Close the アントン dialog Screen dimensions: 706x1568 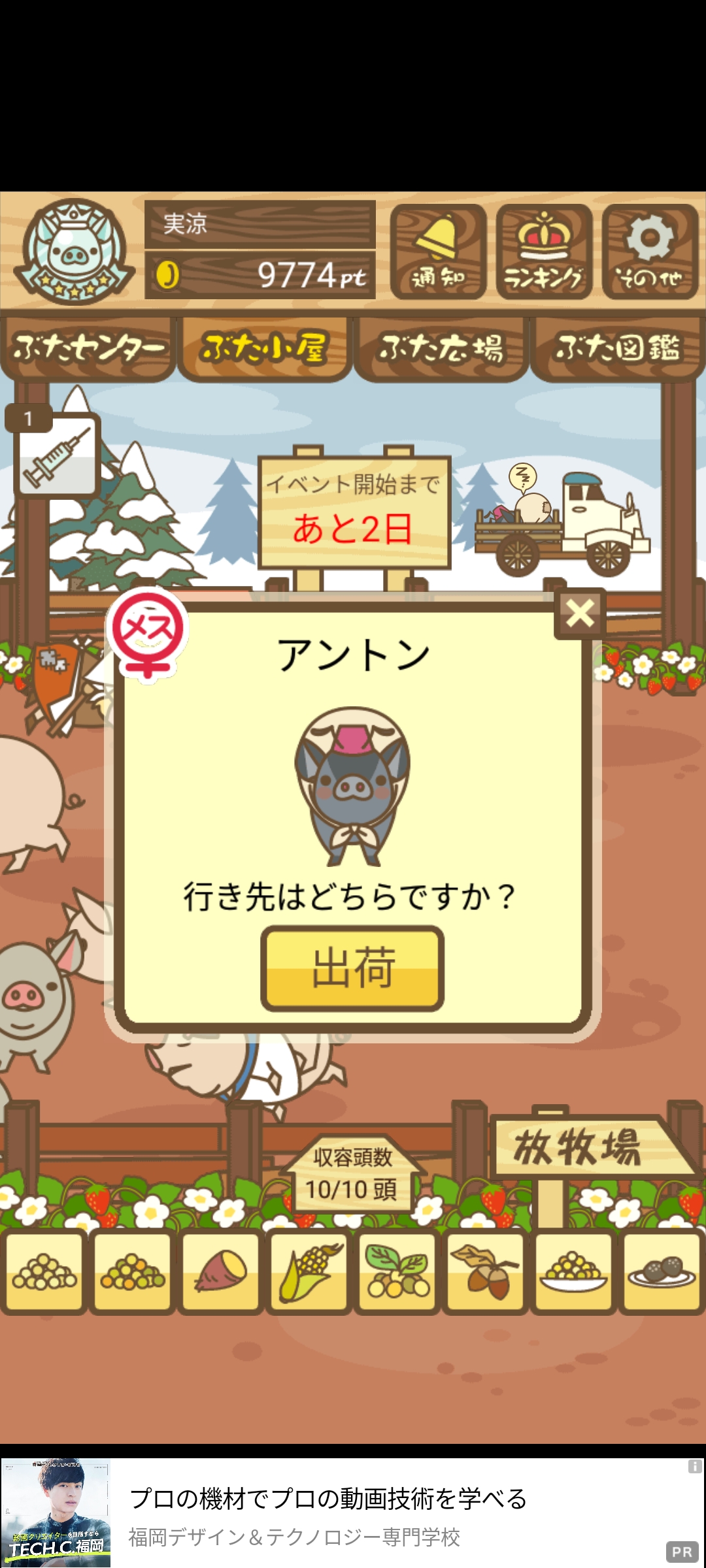click(580, 613)
